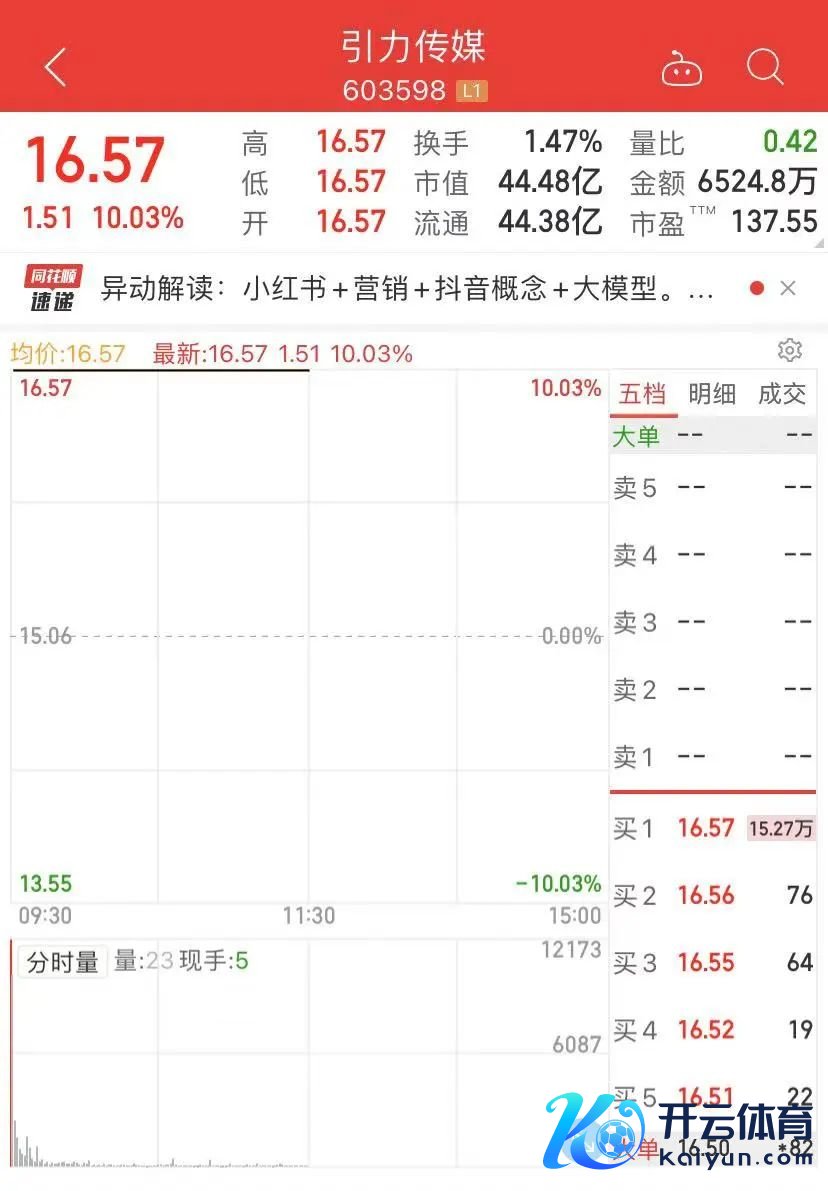The height and width of the screenshot is (1191, 828).
Task: Search stocks with the magnifier icon
Action: (x=765, y=68)
